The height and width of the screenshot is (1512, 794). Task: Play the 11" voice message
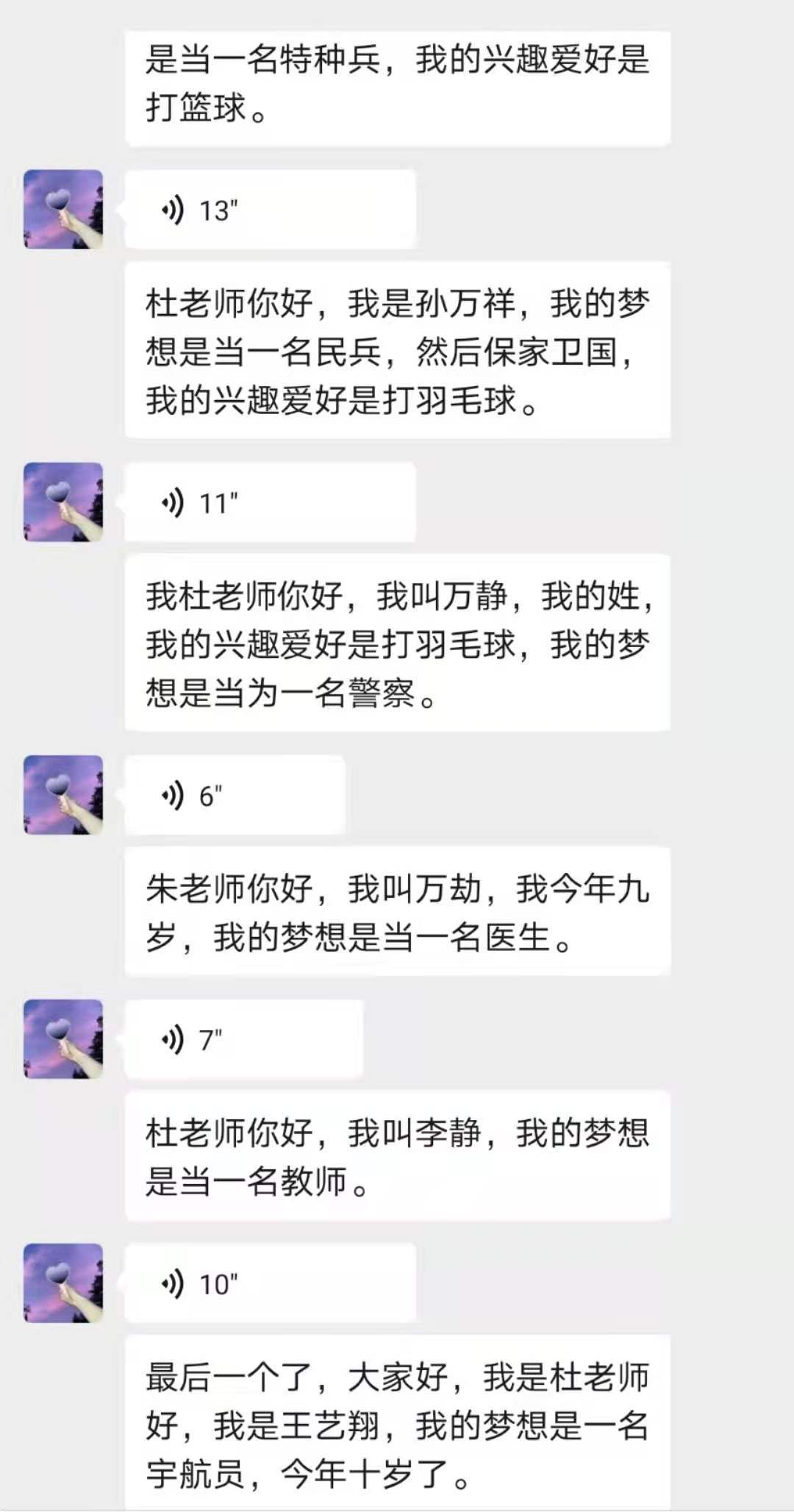269,503
